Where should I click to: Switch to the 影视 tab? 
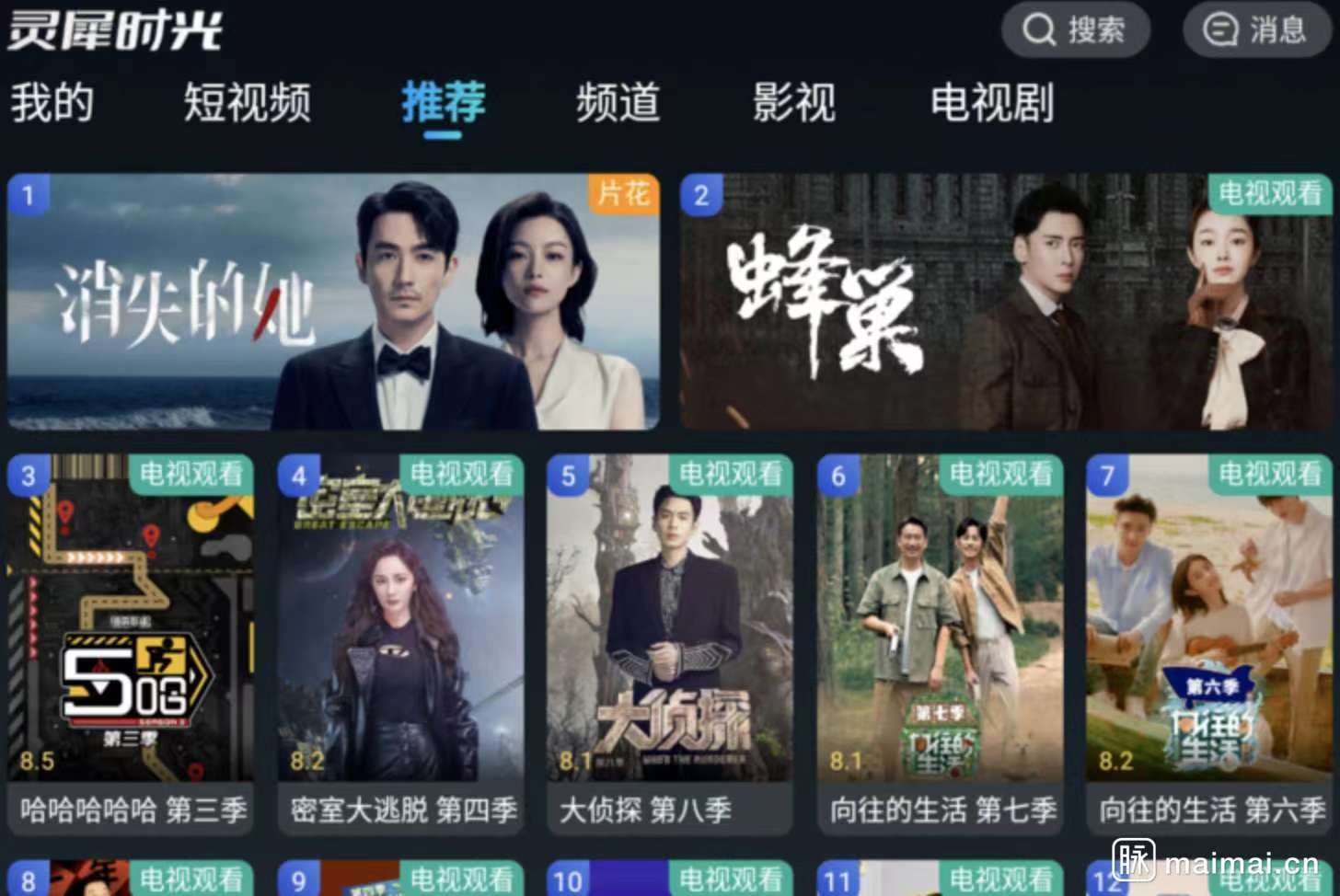[793, 102]
